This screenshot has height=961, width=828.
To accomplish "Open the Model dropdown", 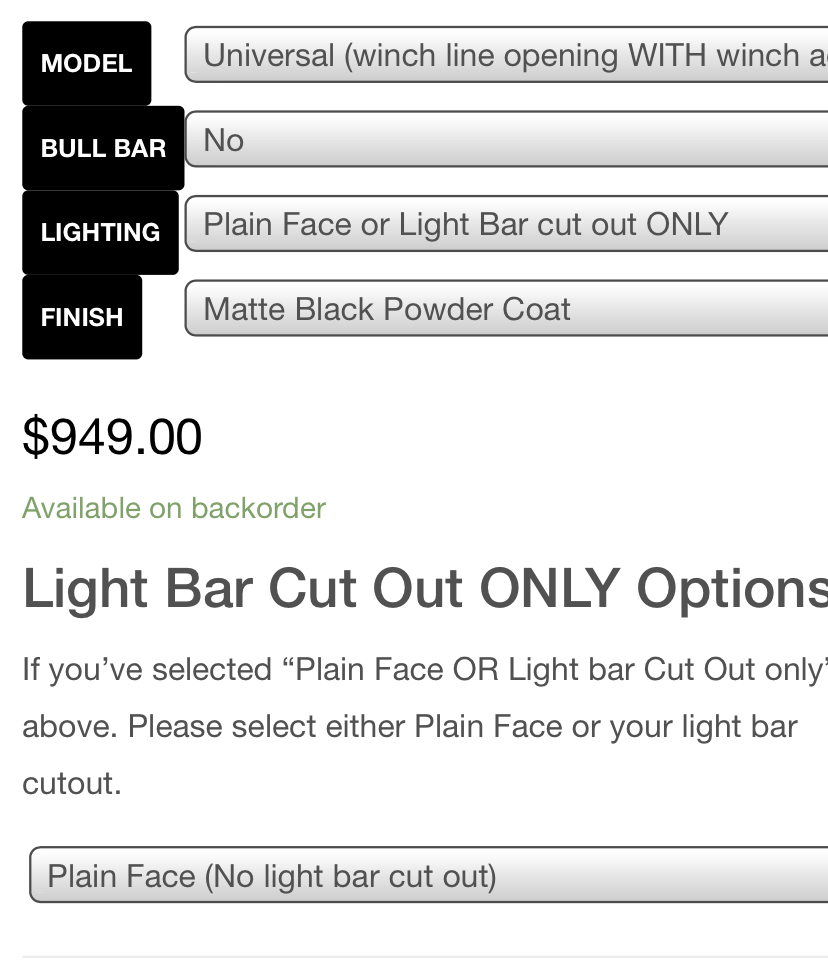I will (x=506, y=55).
